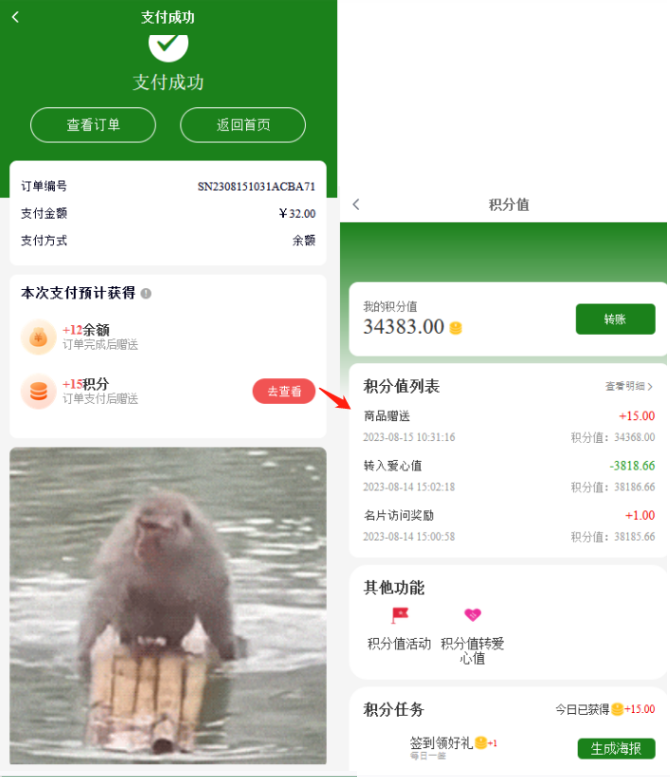
Task: Go back from the payment success page
Action: tap(15, 17)
